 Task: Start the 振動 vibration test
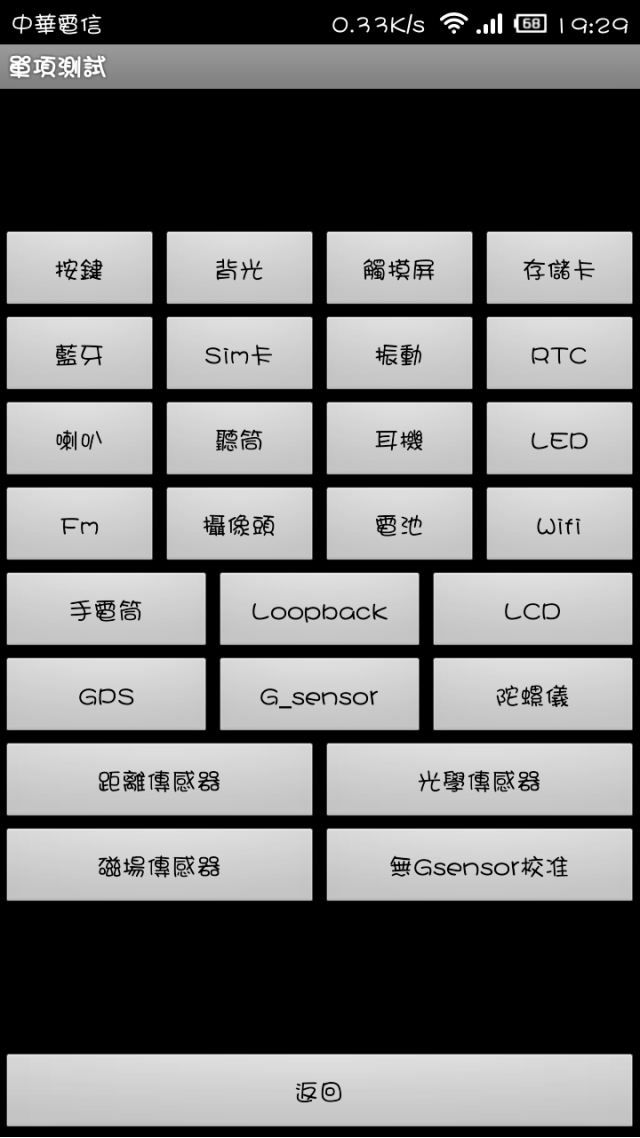tap(399, 354)
